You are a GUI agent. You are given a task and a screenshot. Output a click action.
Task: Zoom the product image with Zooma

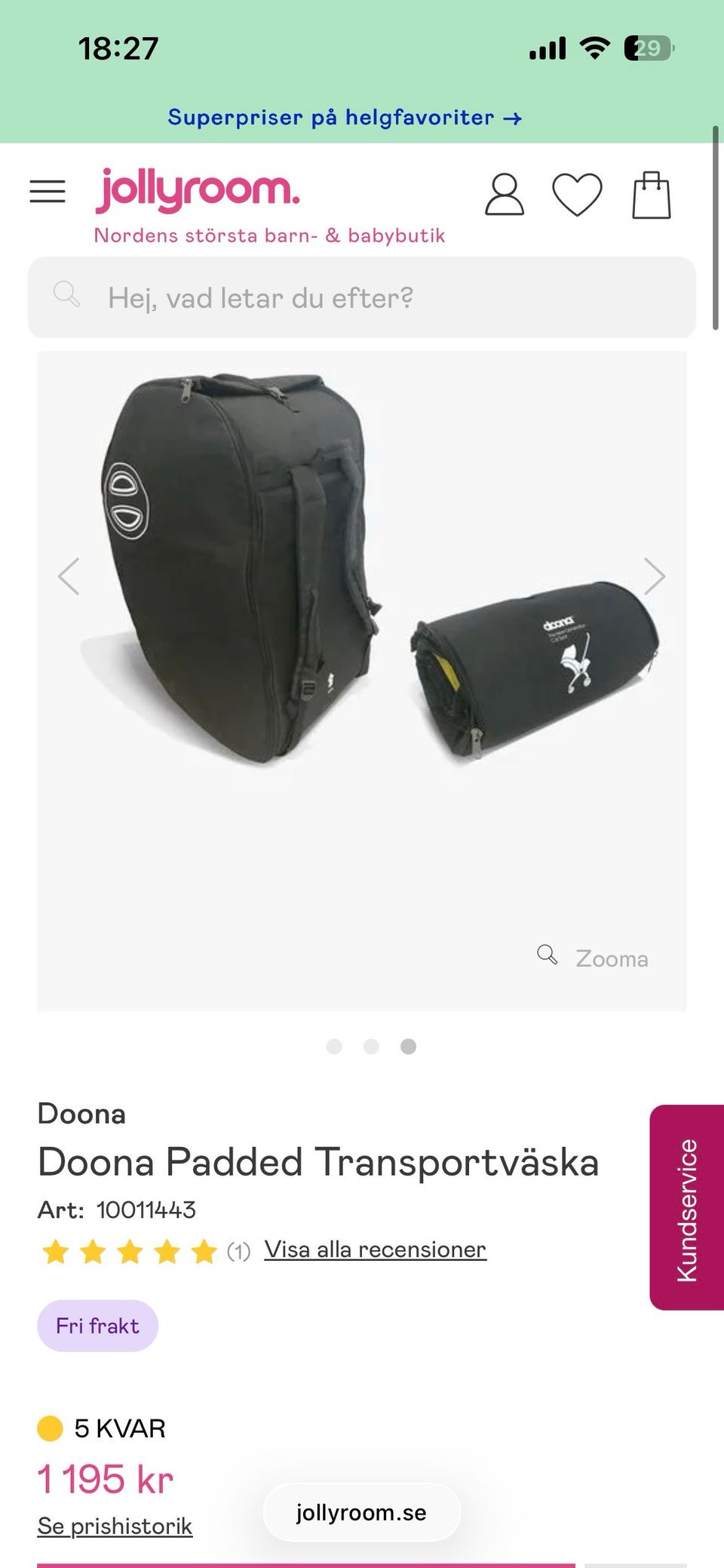593,958
